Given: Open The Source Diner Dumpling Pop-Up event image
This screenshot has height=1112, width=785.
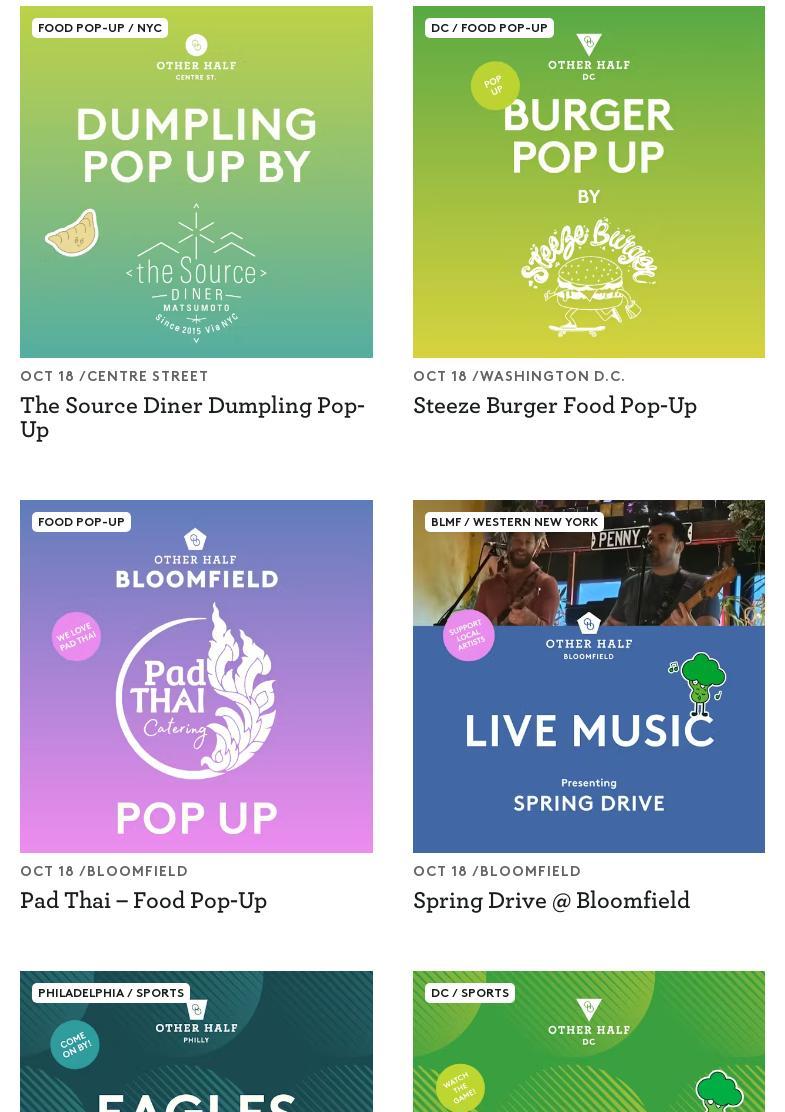Looking at the screenshot, I should tap(196, 182).
